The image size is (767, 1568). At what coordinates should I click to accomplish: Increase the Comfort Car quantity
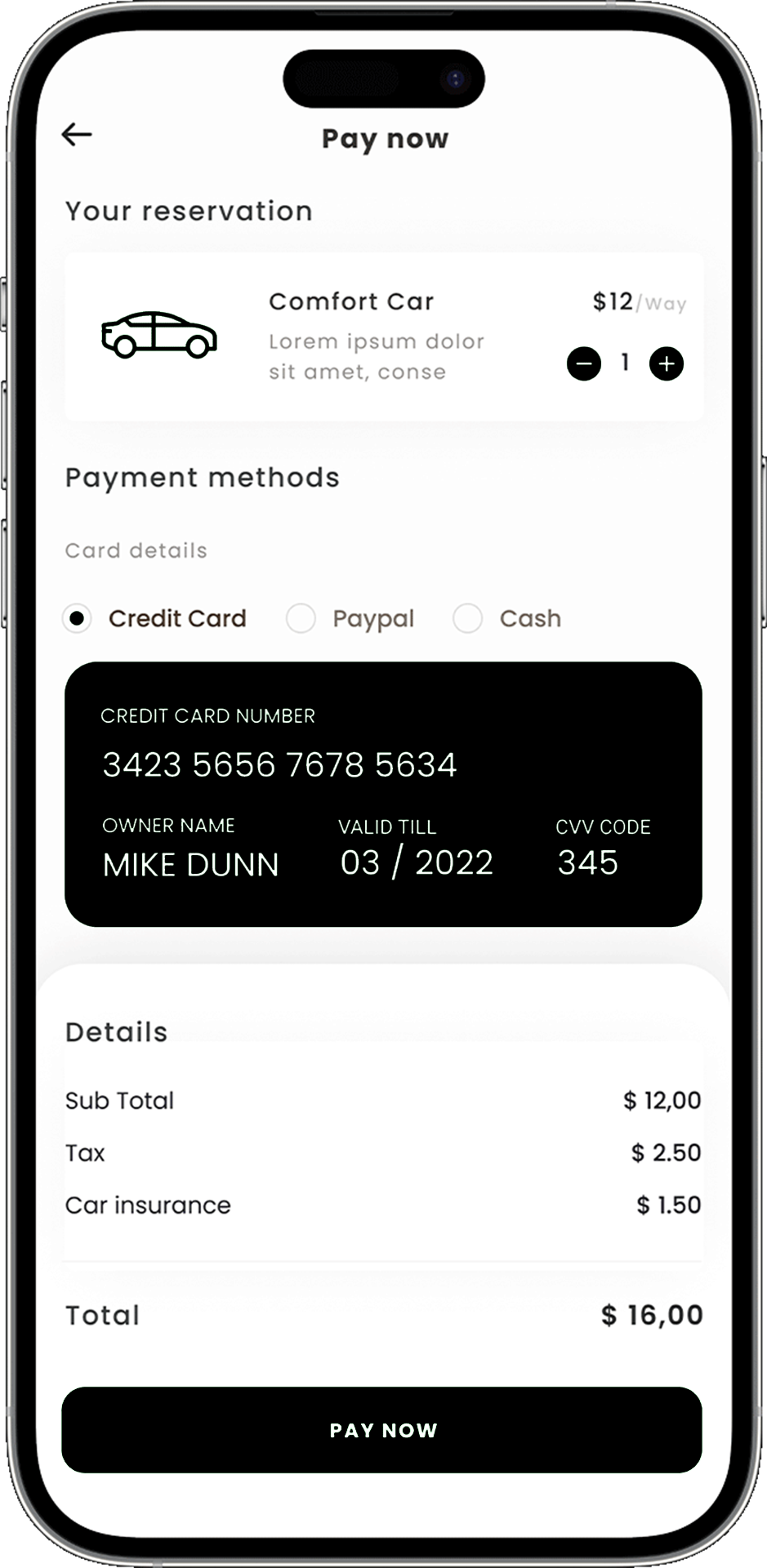667,363
